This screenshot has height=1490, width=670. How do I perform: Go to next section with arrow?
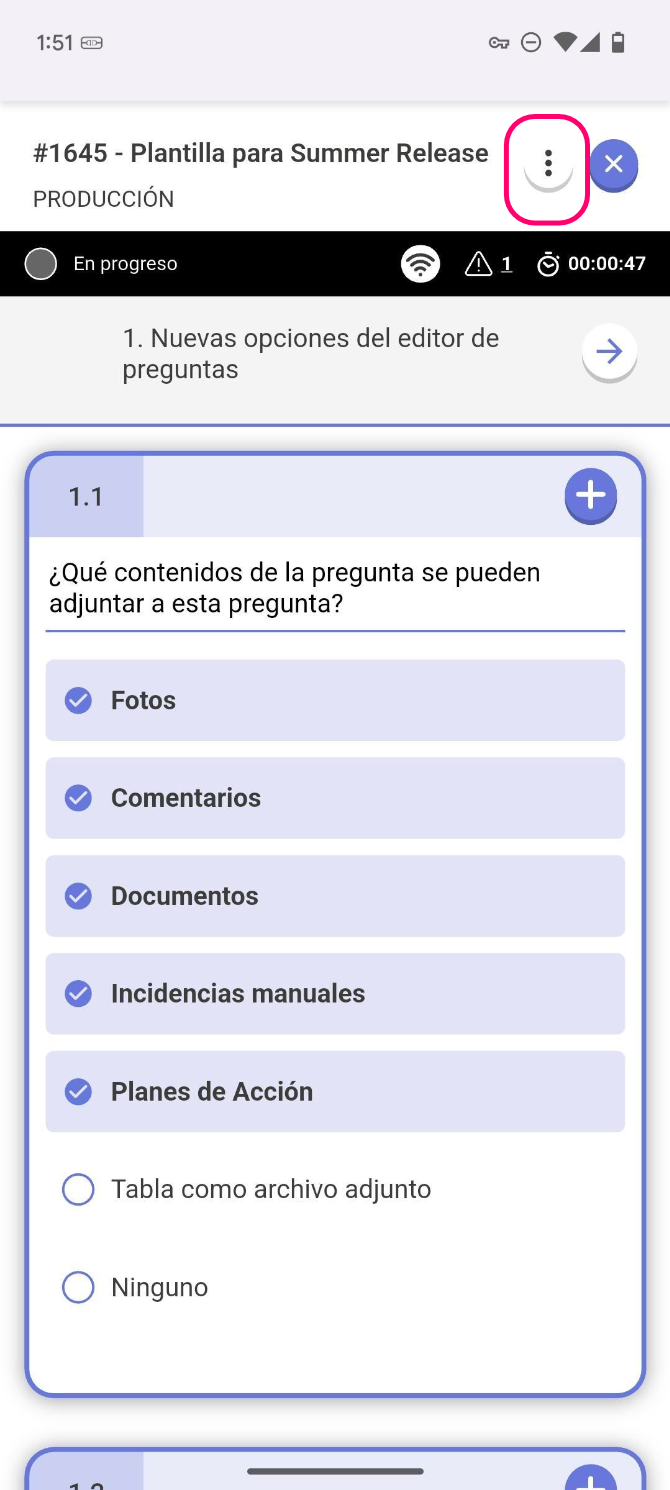[609, 352]
